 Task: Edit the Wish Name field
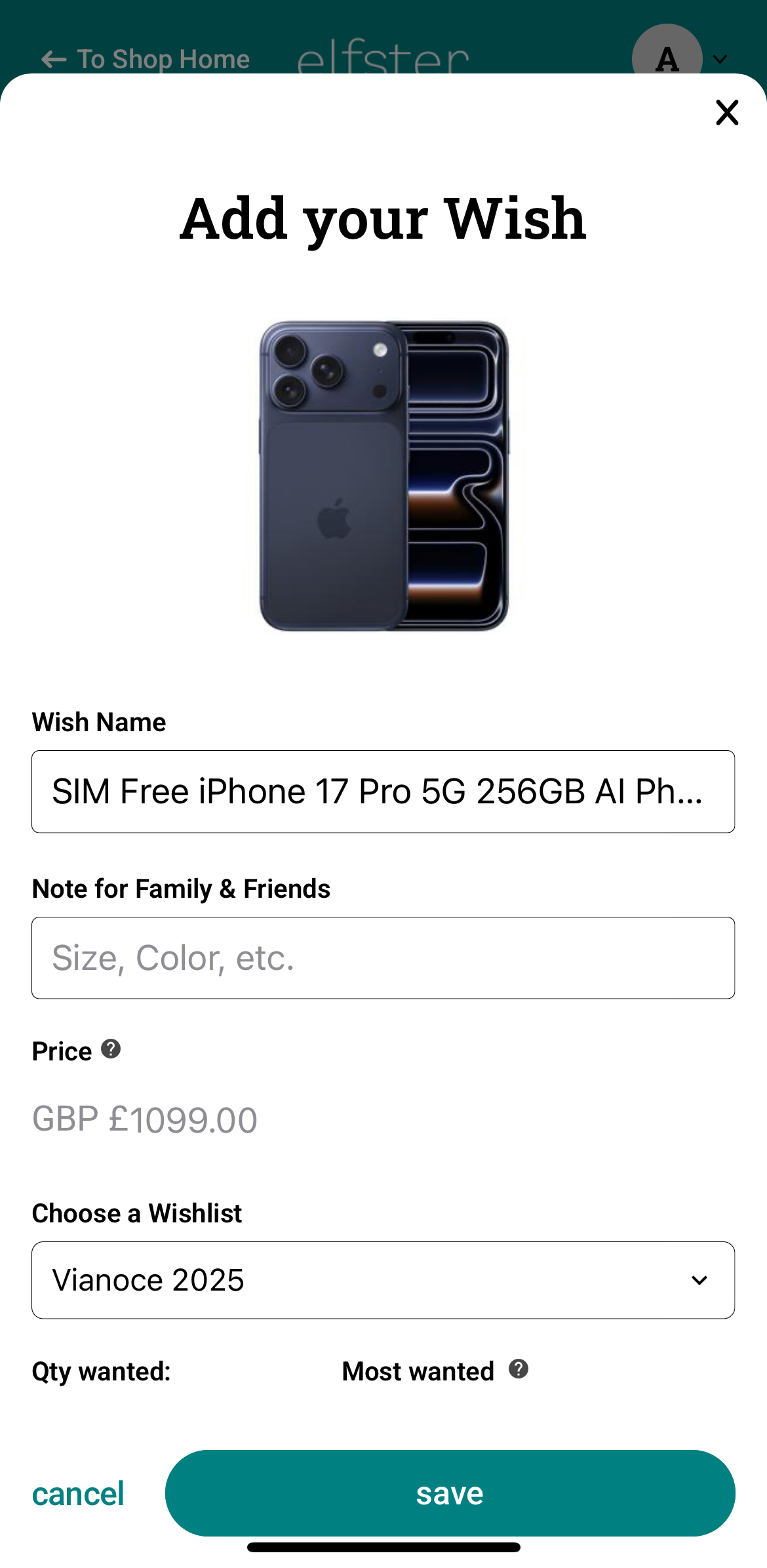[383, 792]
